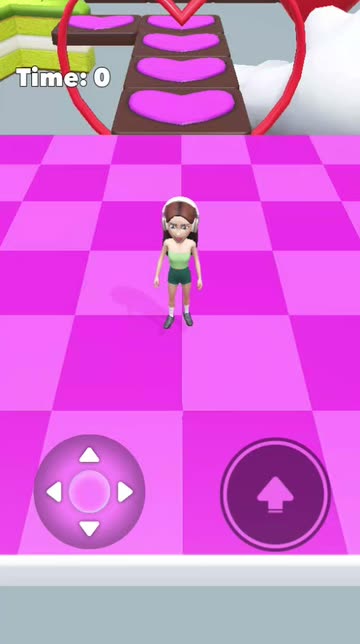Screen dimensions: 360x644
Task: Tap the jump arrow button
Action: 275,494
